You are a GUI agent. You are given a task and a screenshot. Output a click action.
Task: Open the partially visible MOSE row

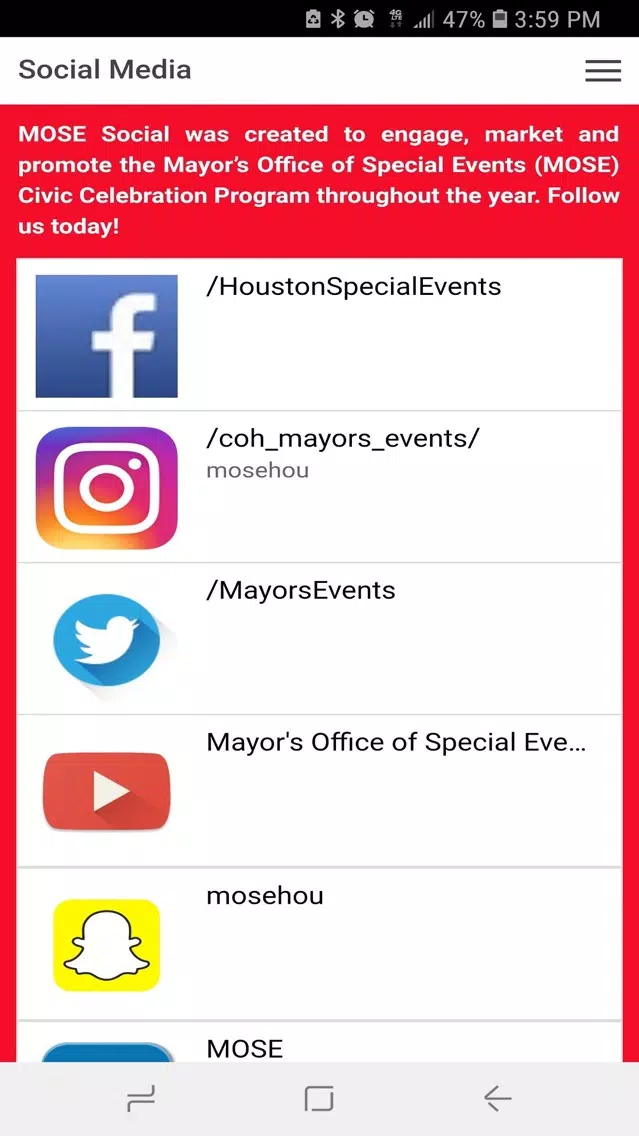click(x=320, y=1042)
